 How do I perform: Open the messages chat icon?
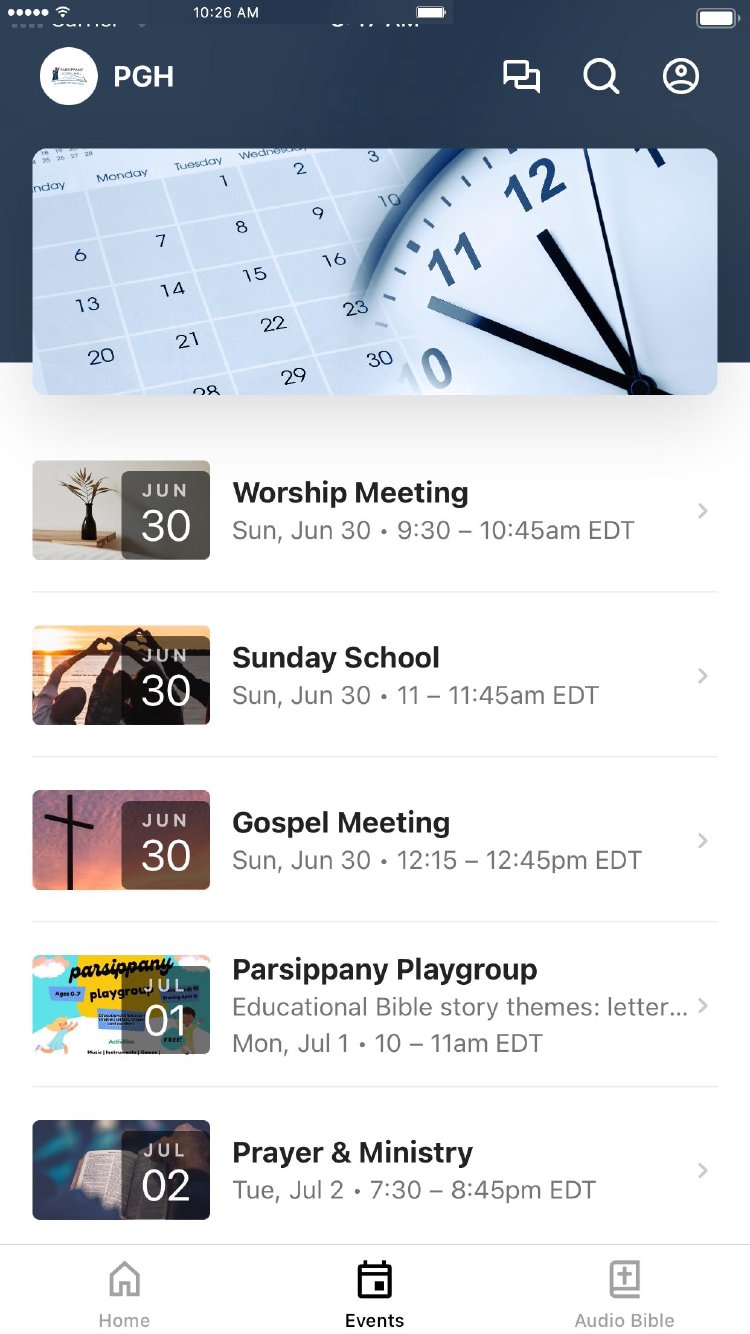(521, 77)
